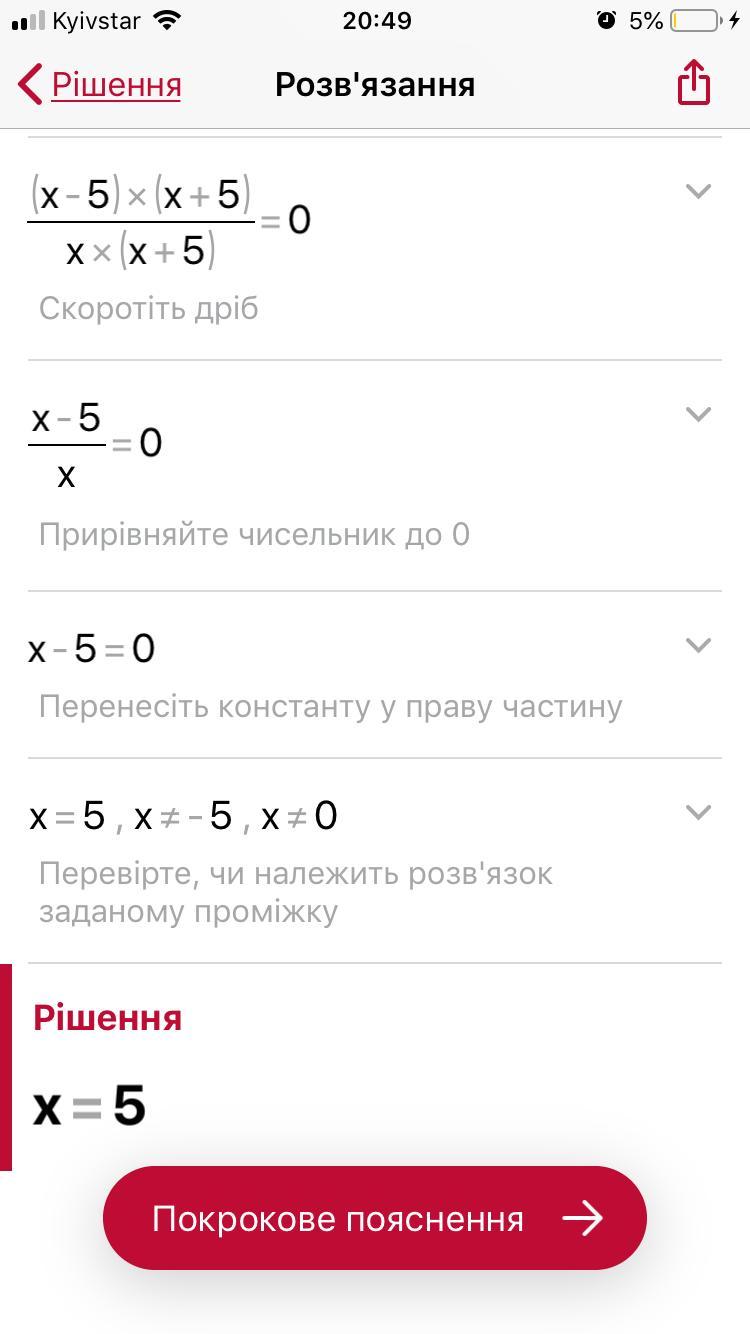
Task: Share this solution via the share icon
Action: pos(694,82)
